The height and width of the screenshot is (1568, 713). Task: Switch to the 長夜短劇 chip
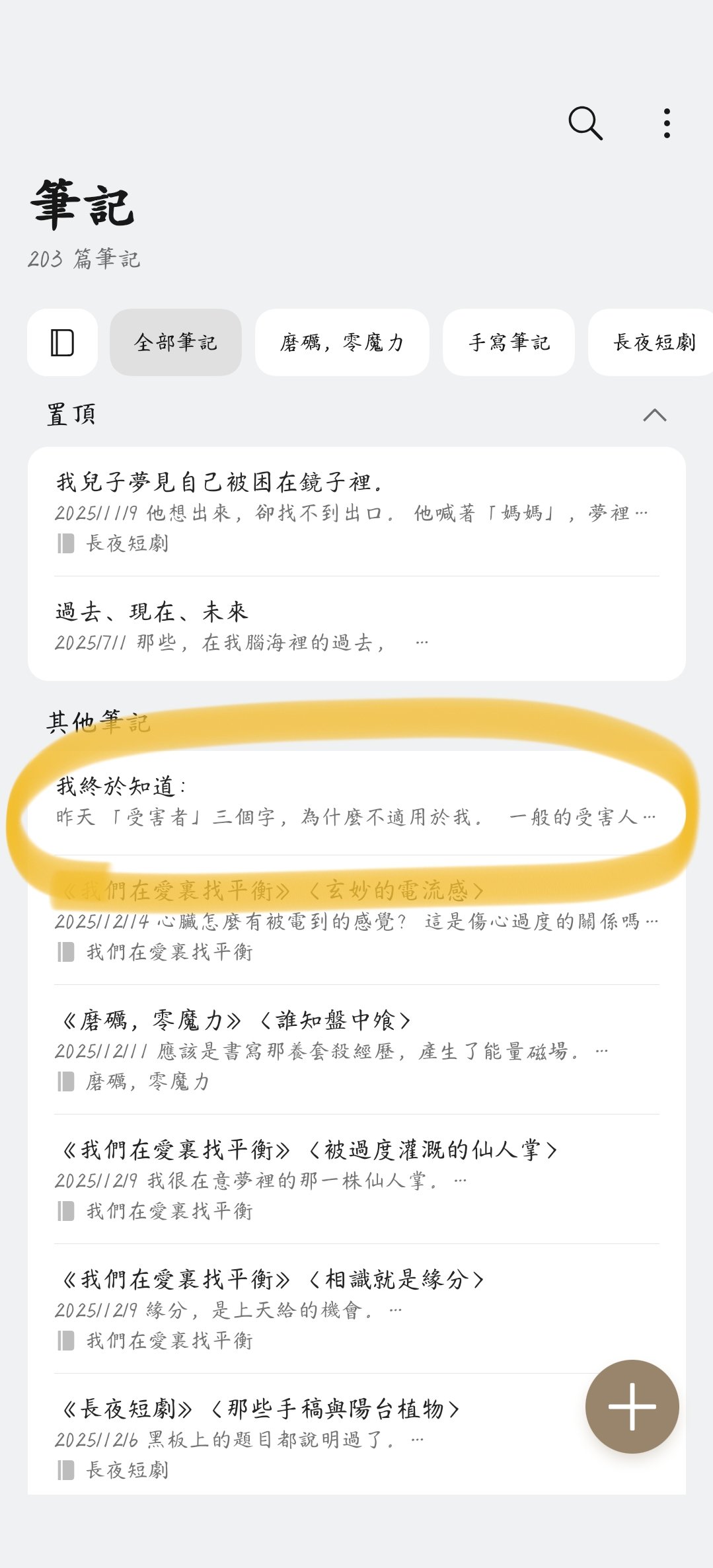(x=654, y=342)
